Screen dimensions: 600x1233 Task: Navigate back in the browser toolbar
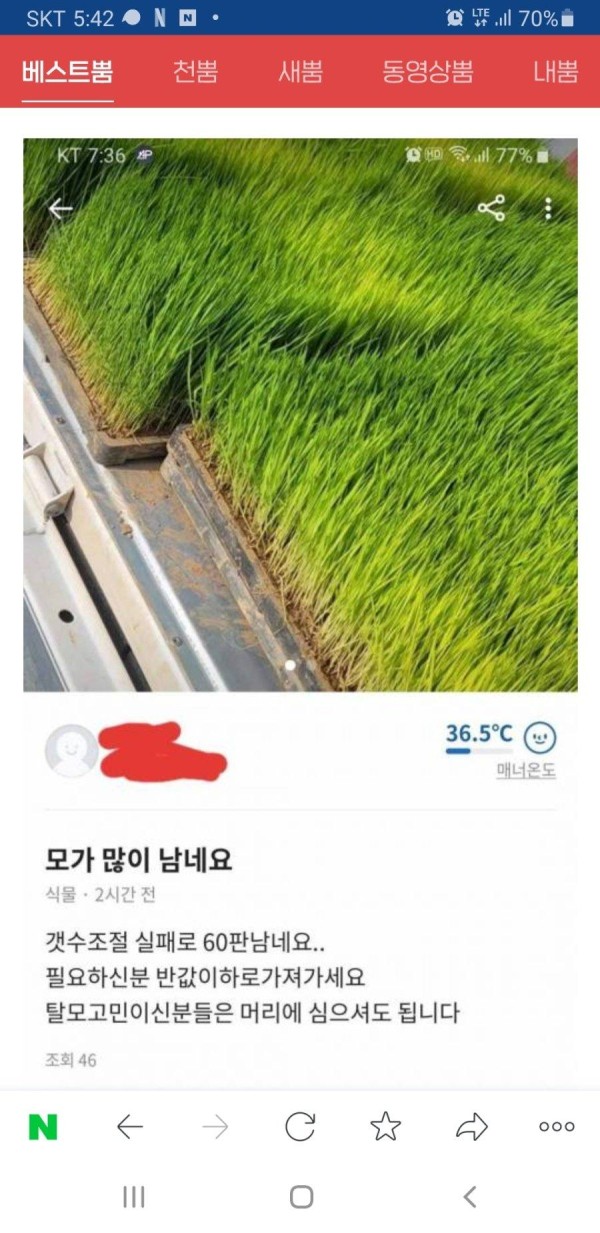(x=129, y=1127)
